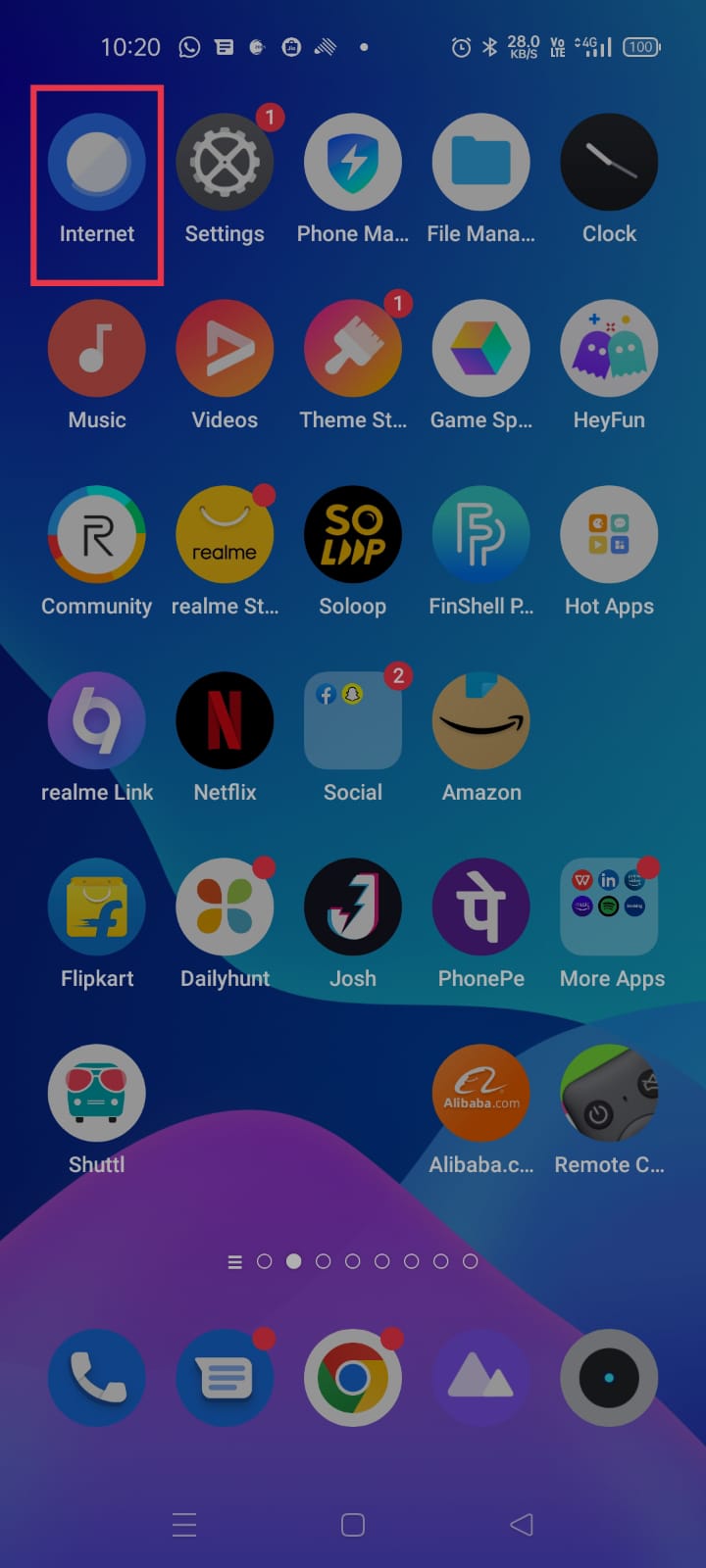
Task: Launch PhonePe
Action: click(x=480, y=907)
